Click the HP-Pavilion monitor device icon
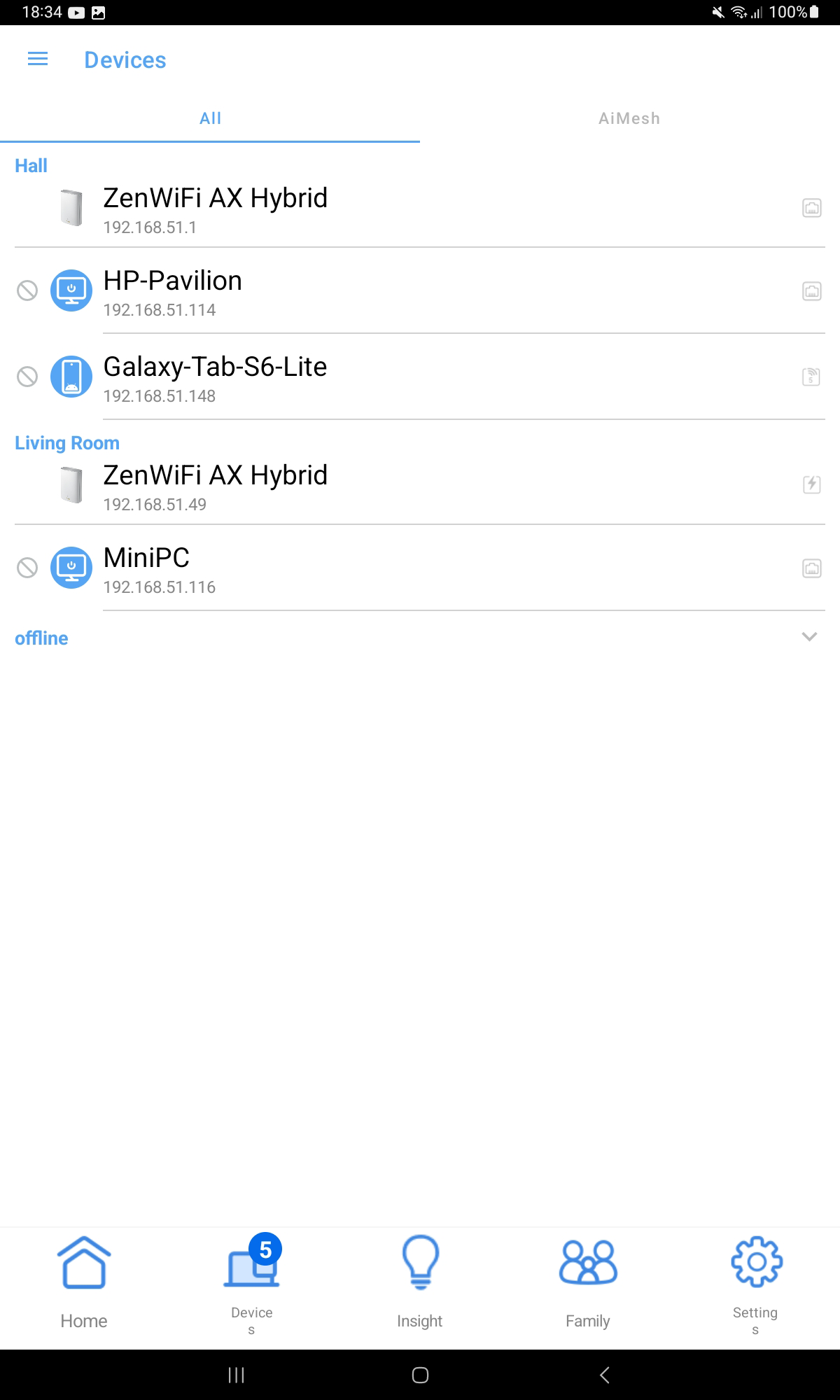This screenshot has width=840, height=1400. 71,290
